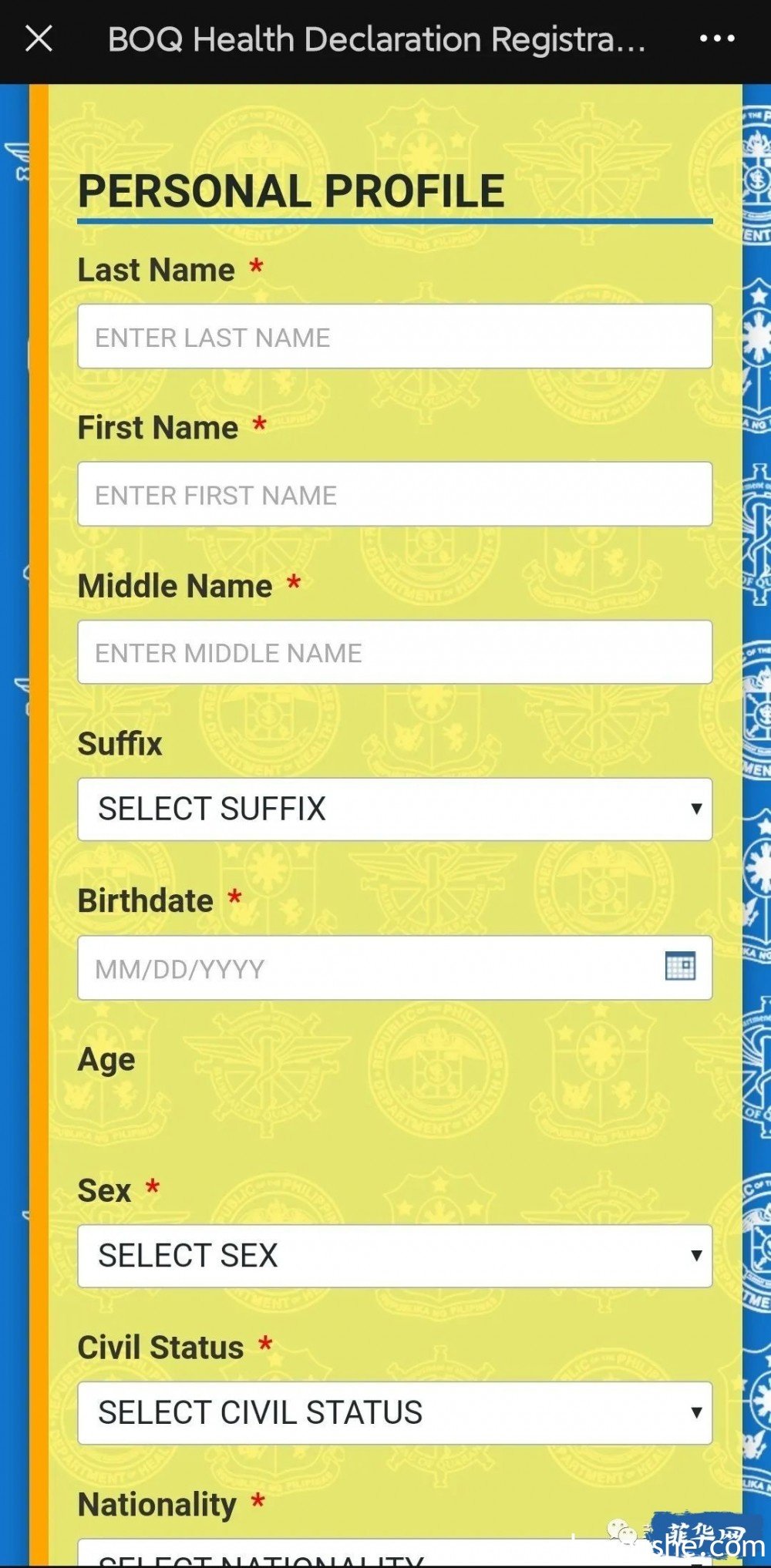
Task: Select the Middle Name input box
Action: (x=394, y=652)
